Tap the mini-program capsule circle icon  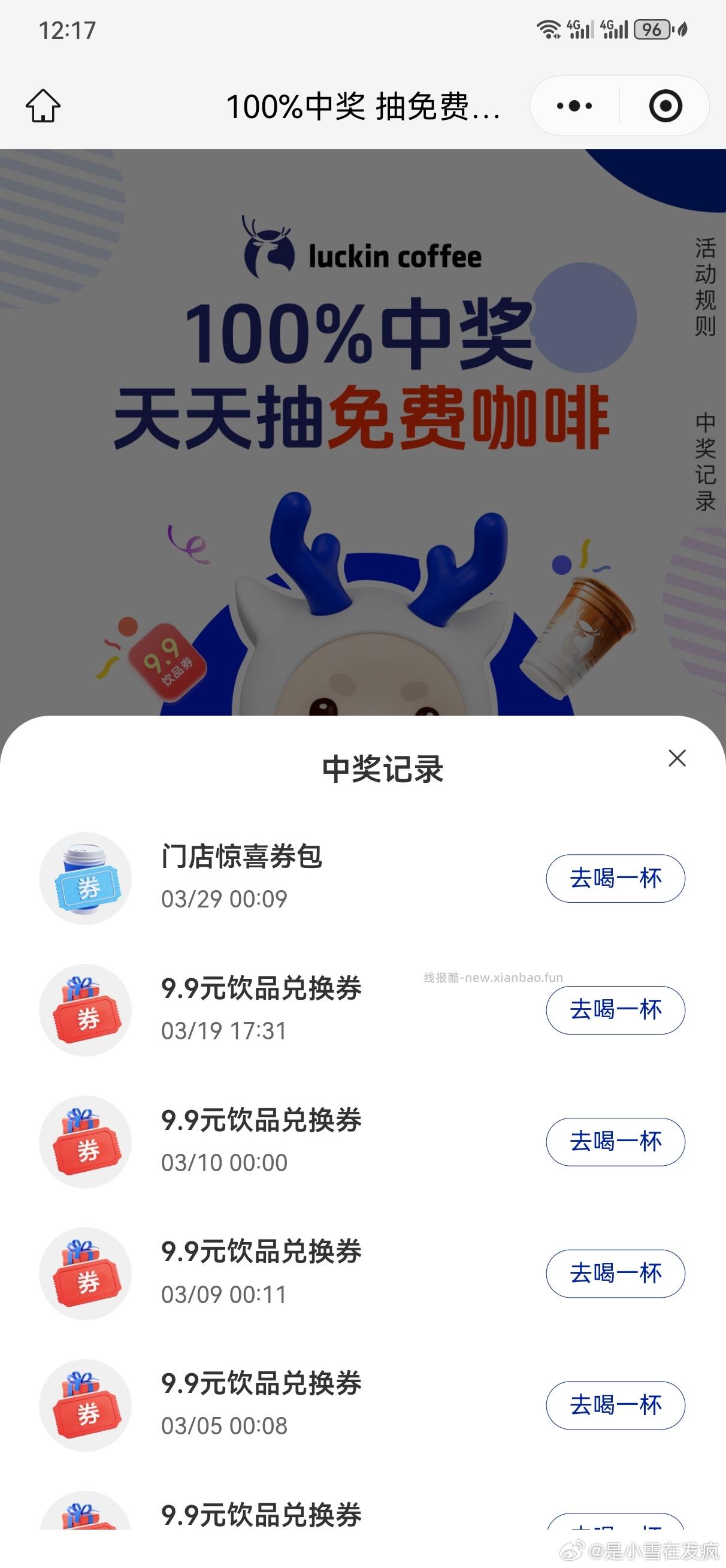click(667, 105)
